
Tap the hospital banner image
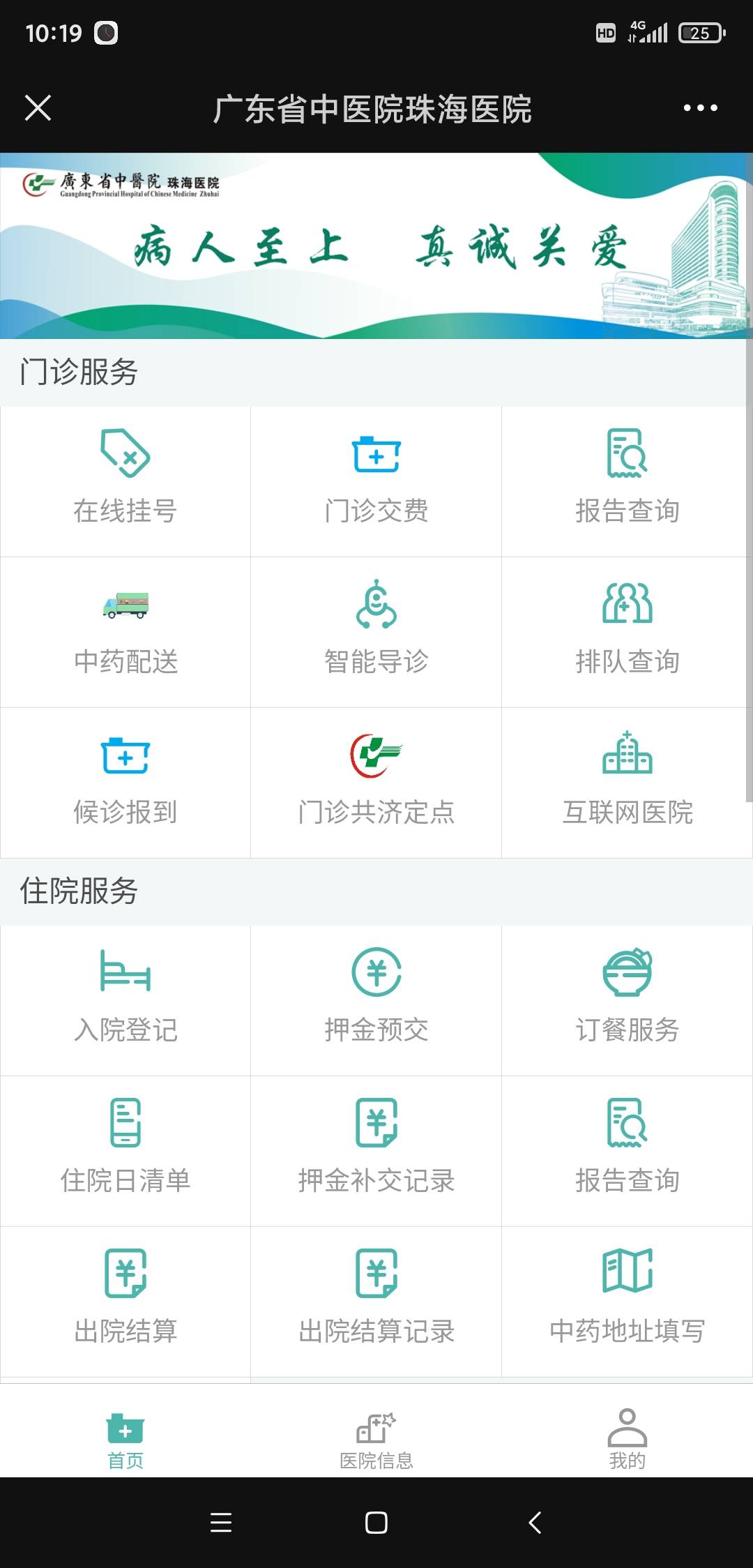pyautogui.click(x=376, y=244)
